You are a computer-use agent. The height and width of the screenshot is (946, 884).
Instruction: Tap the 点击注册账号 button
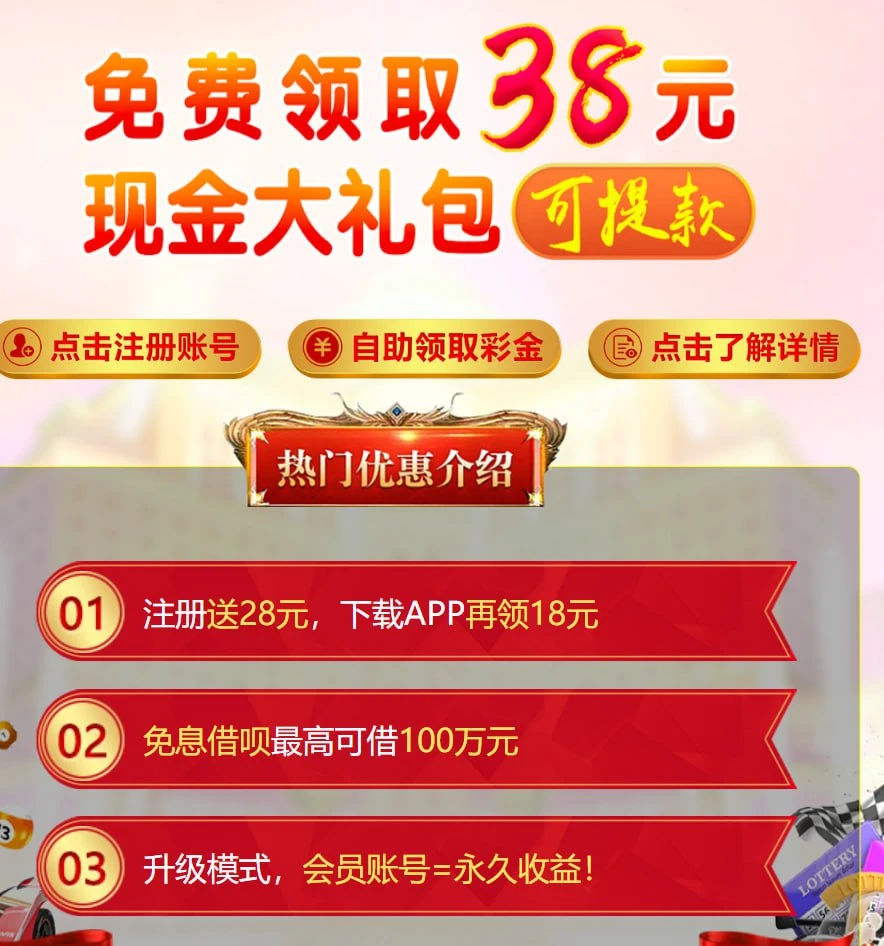(128, 348)
